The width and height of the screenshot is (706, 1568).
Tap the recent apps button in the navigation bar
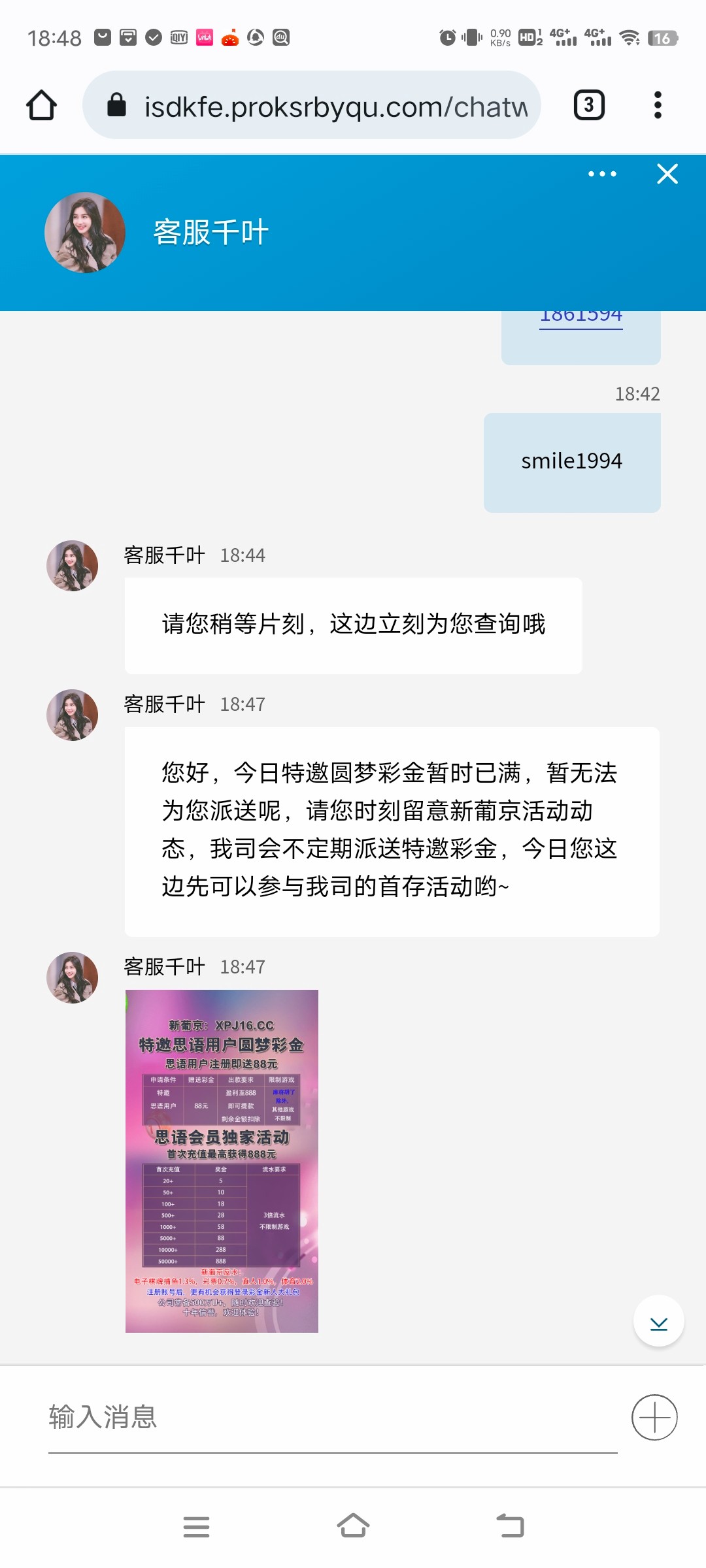[196, 1526]
